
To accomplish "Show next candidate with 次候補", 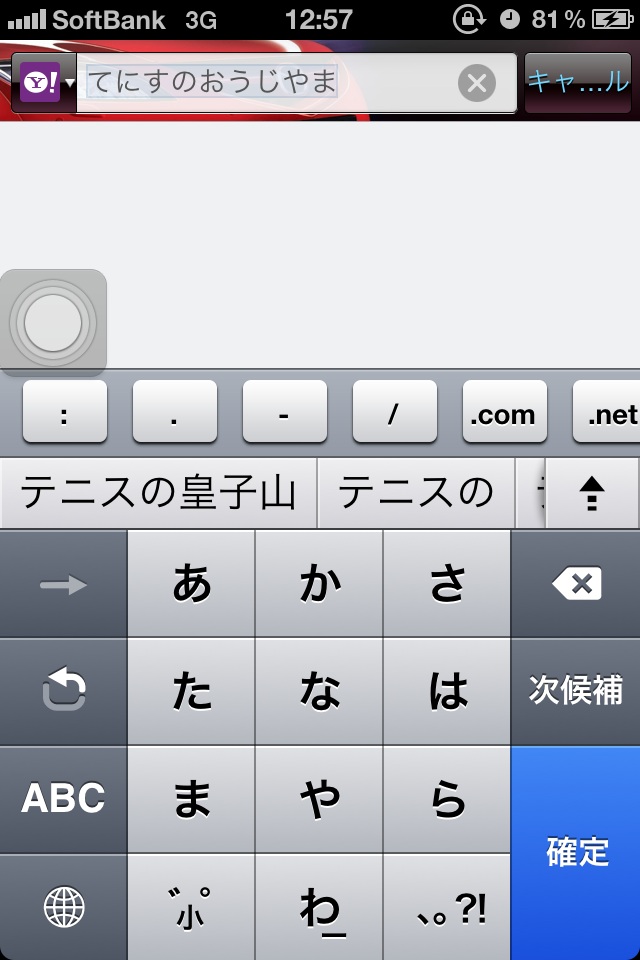I will pos(576,691).
